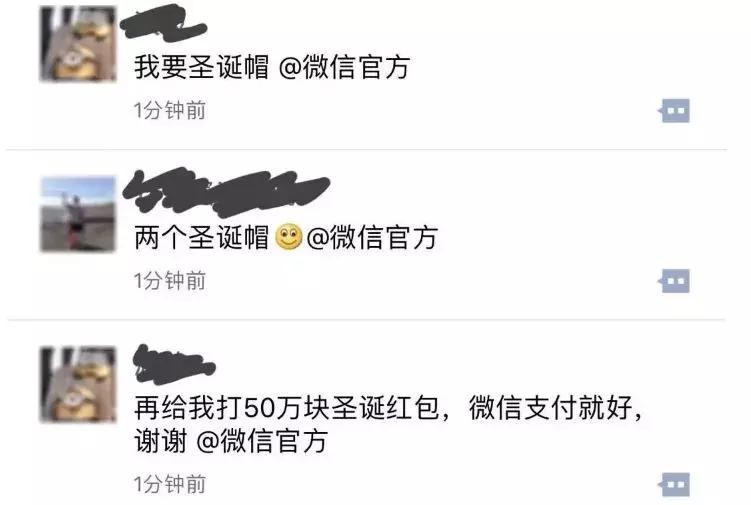
Task: View profile photo beside 两个圣诞帽 post
Action: [78, 214]
